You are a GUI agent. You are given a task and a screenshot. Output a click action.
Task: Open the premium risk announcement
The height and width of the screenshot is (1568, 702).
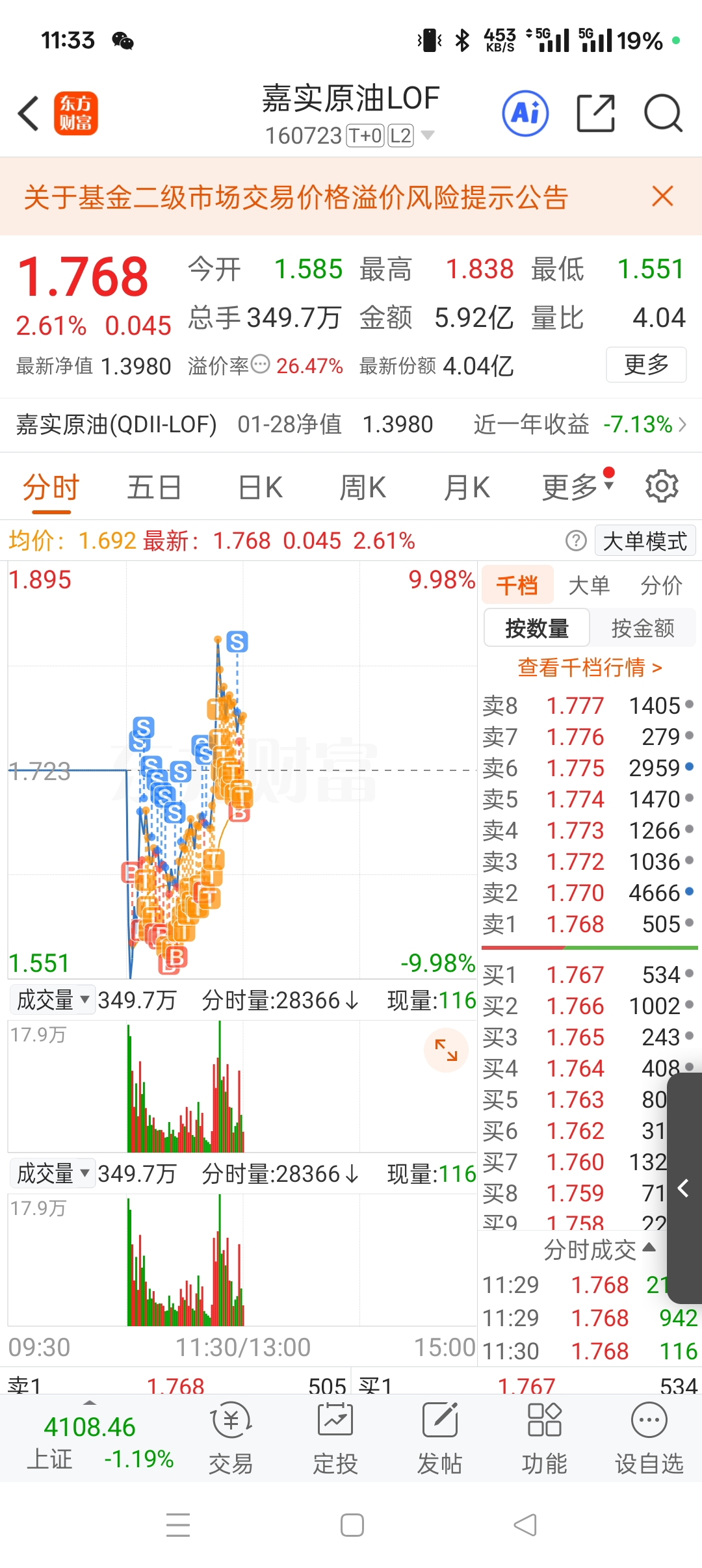point(296,197)
